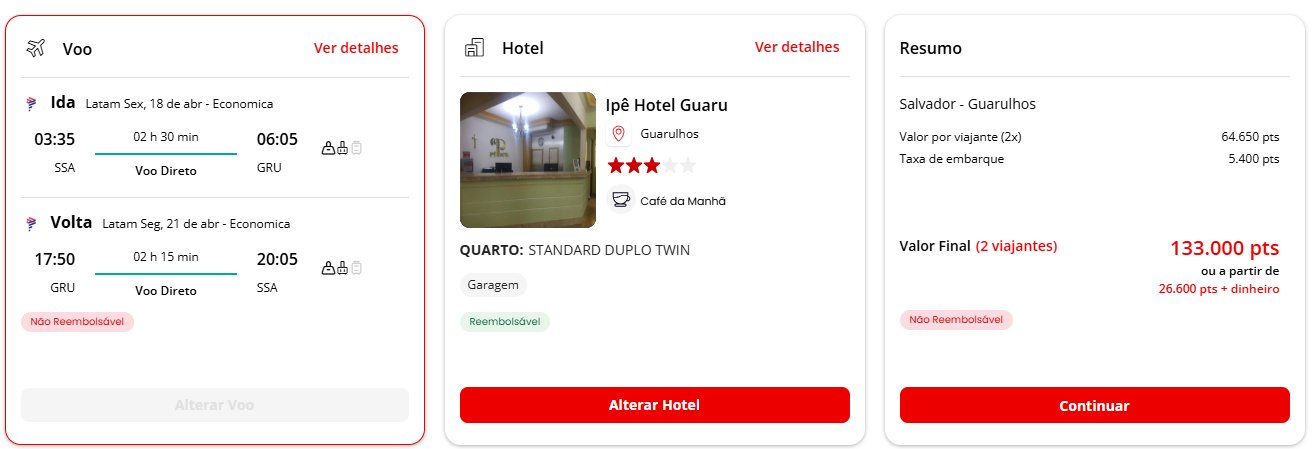Open Ver detalhes for the hotel
Screen dimensions: 1312x449
(797, 47)
